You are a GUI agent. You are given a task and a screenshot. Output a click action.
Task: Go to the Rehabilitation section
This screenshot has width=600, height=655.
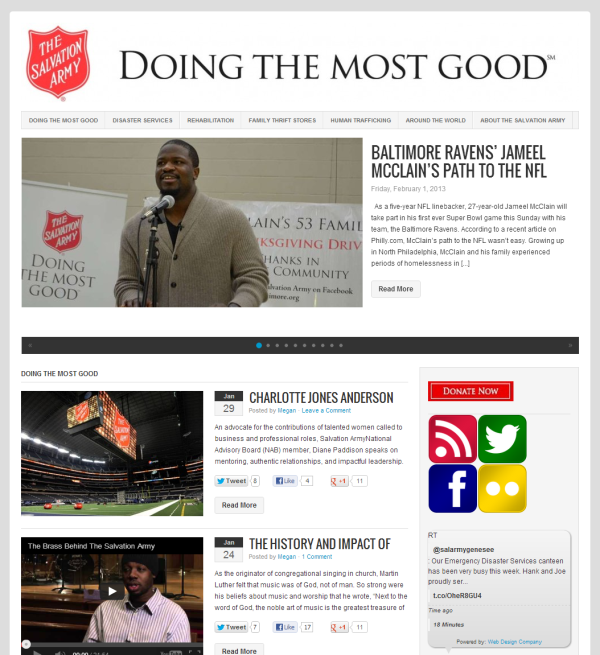210,120
